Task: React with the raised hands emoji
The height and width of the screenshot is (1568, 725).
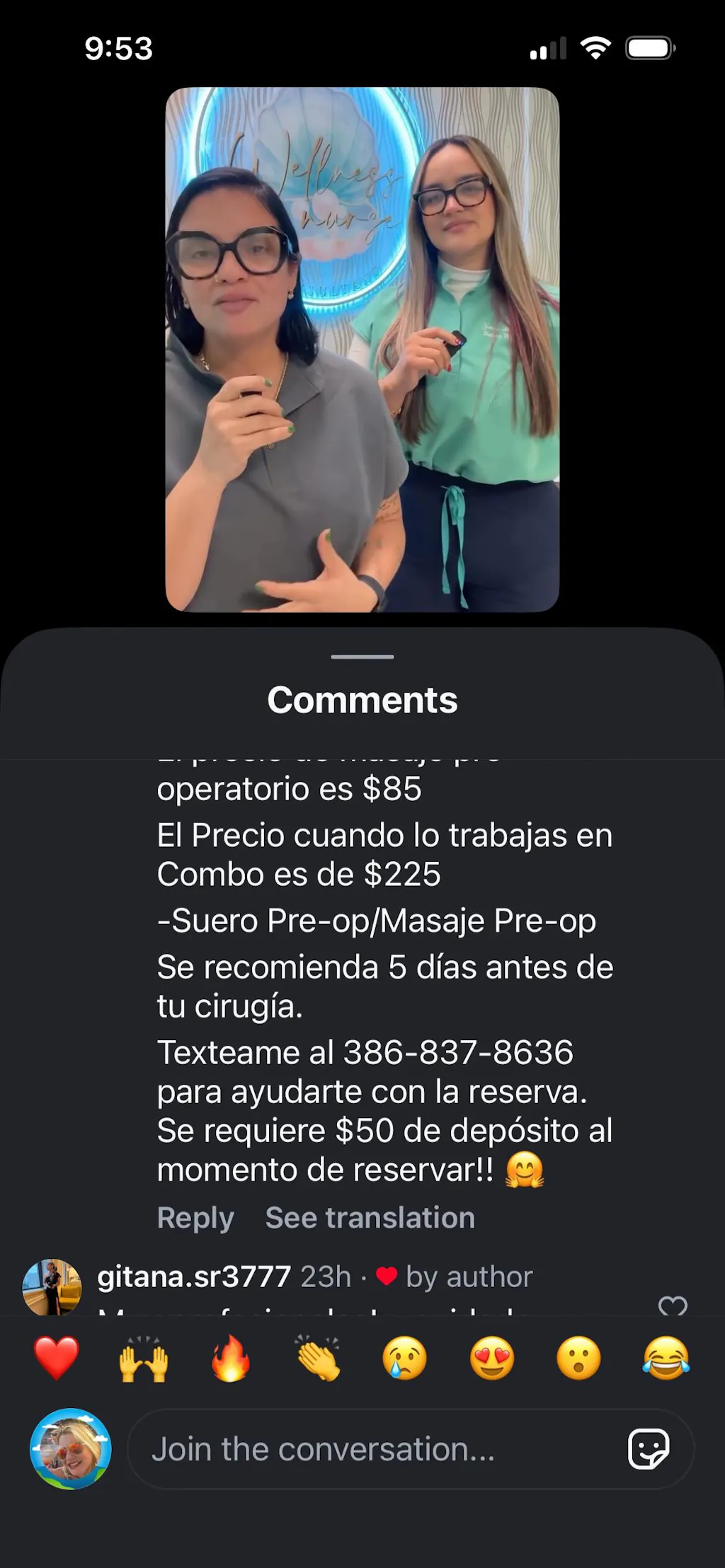Action: pos(144,1358)
